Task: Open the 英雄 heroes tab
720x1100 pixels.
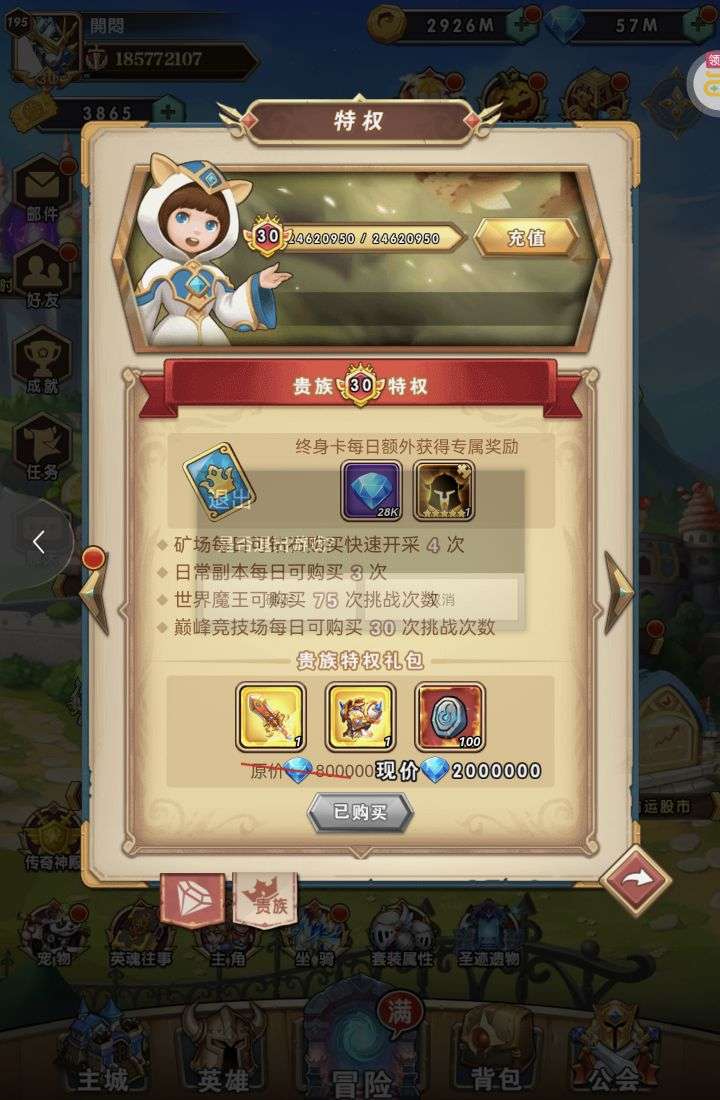Action: tap(222, 1048)
